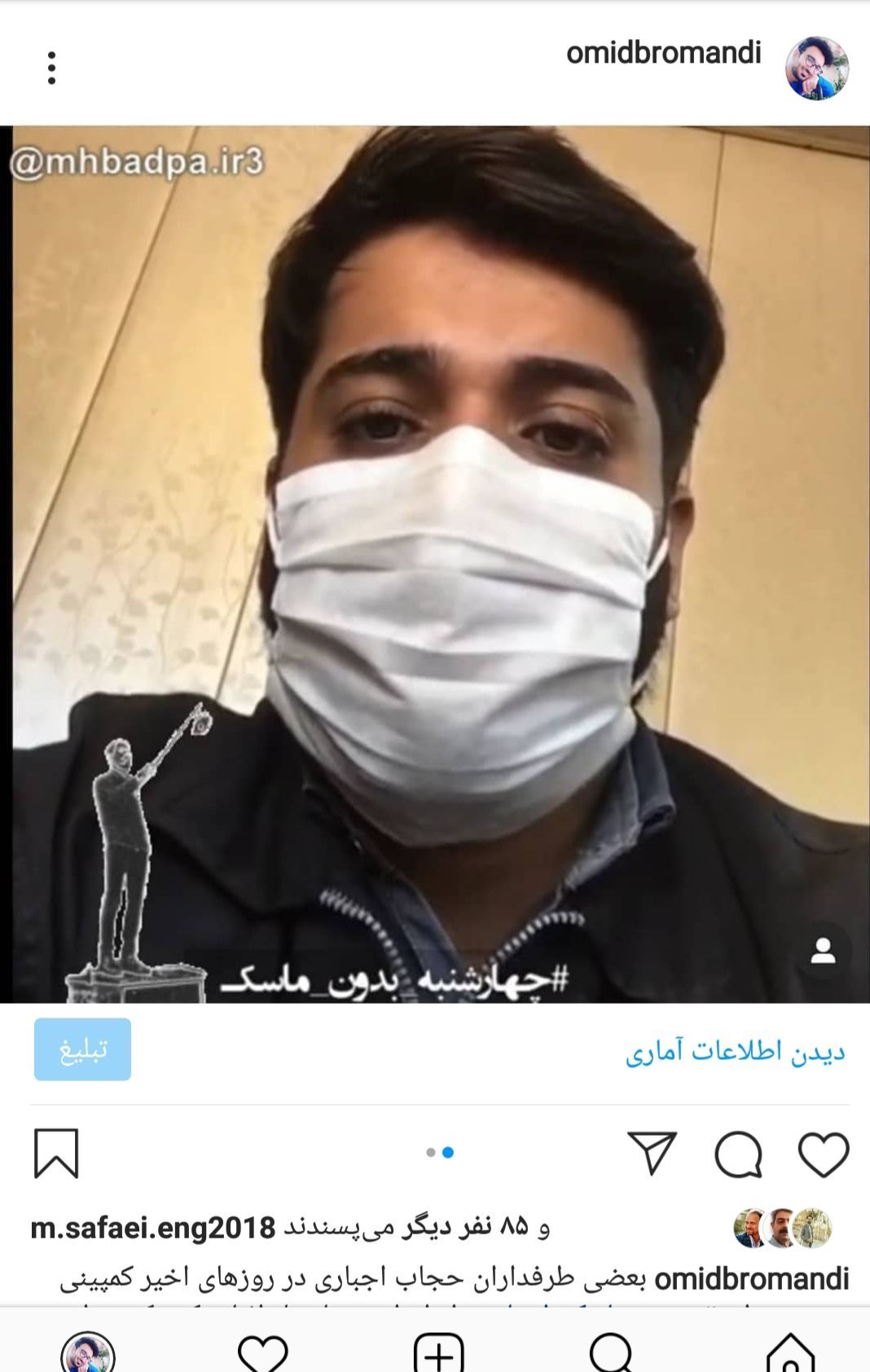Screen dimensions: 870x1372
Task: Switch to my Profile tab
Action: click(87, 1352)
